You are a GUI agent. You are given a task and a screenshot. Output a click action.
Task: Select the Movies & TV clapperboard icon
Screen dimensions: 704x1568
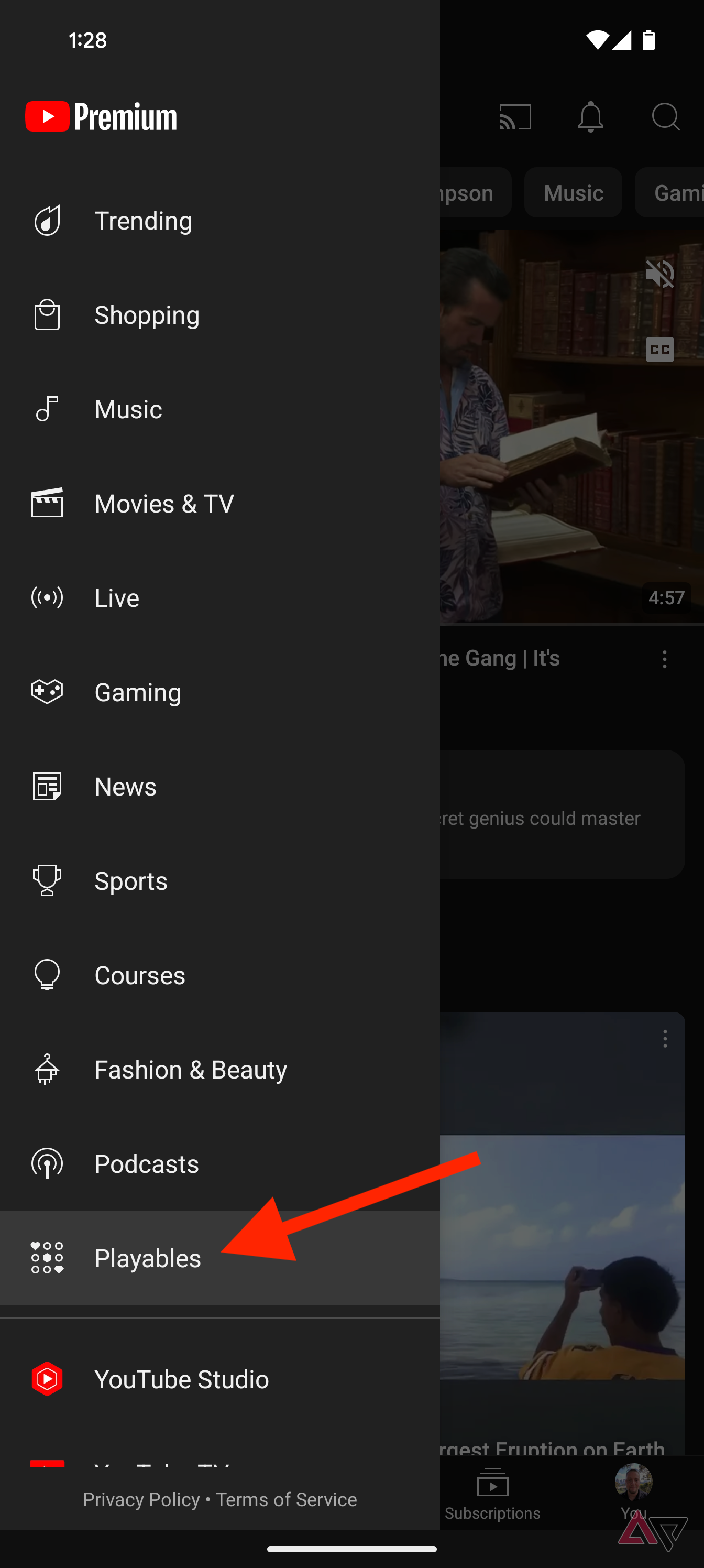click(48, 504)
